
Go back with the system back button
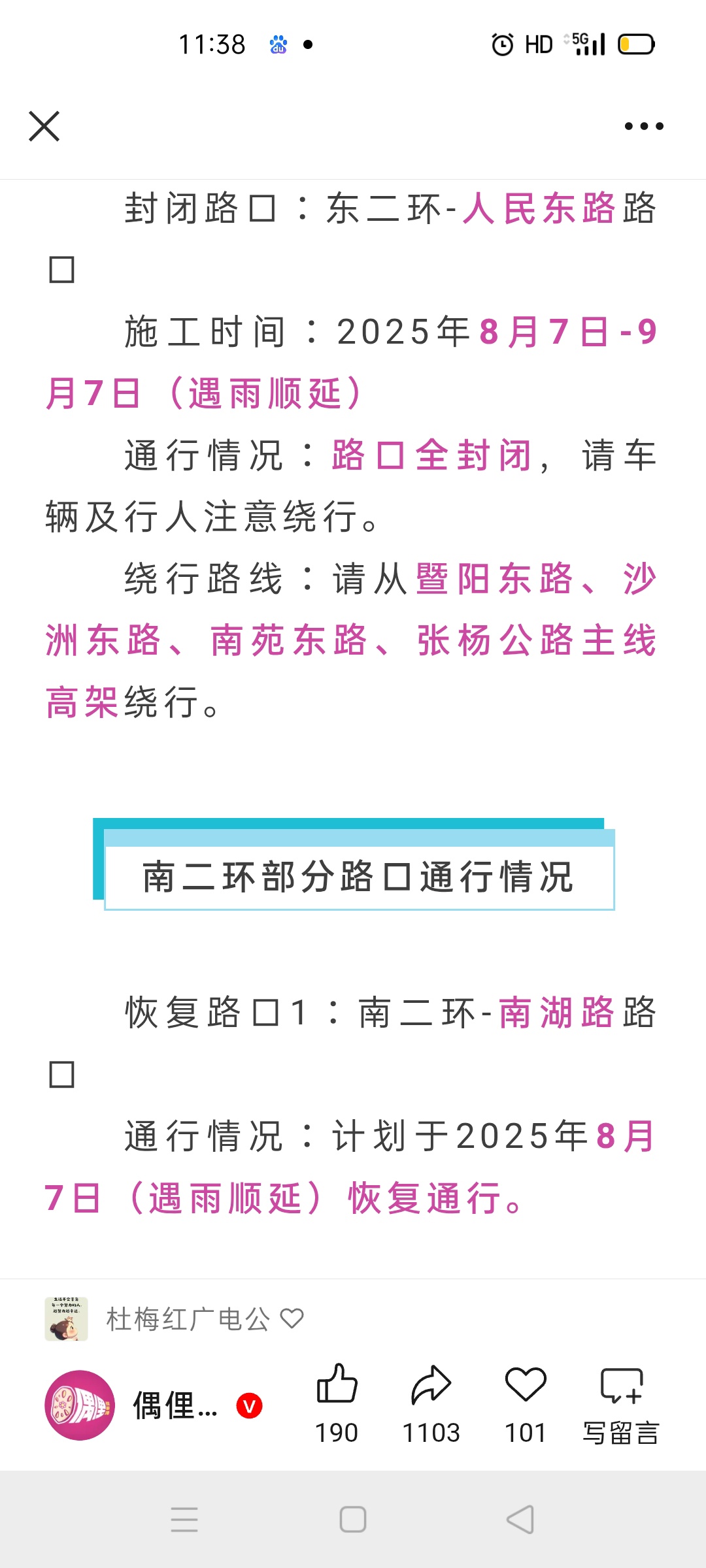(x=520, y=1520)
